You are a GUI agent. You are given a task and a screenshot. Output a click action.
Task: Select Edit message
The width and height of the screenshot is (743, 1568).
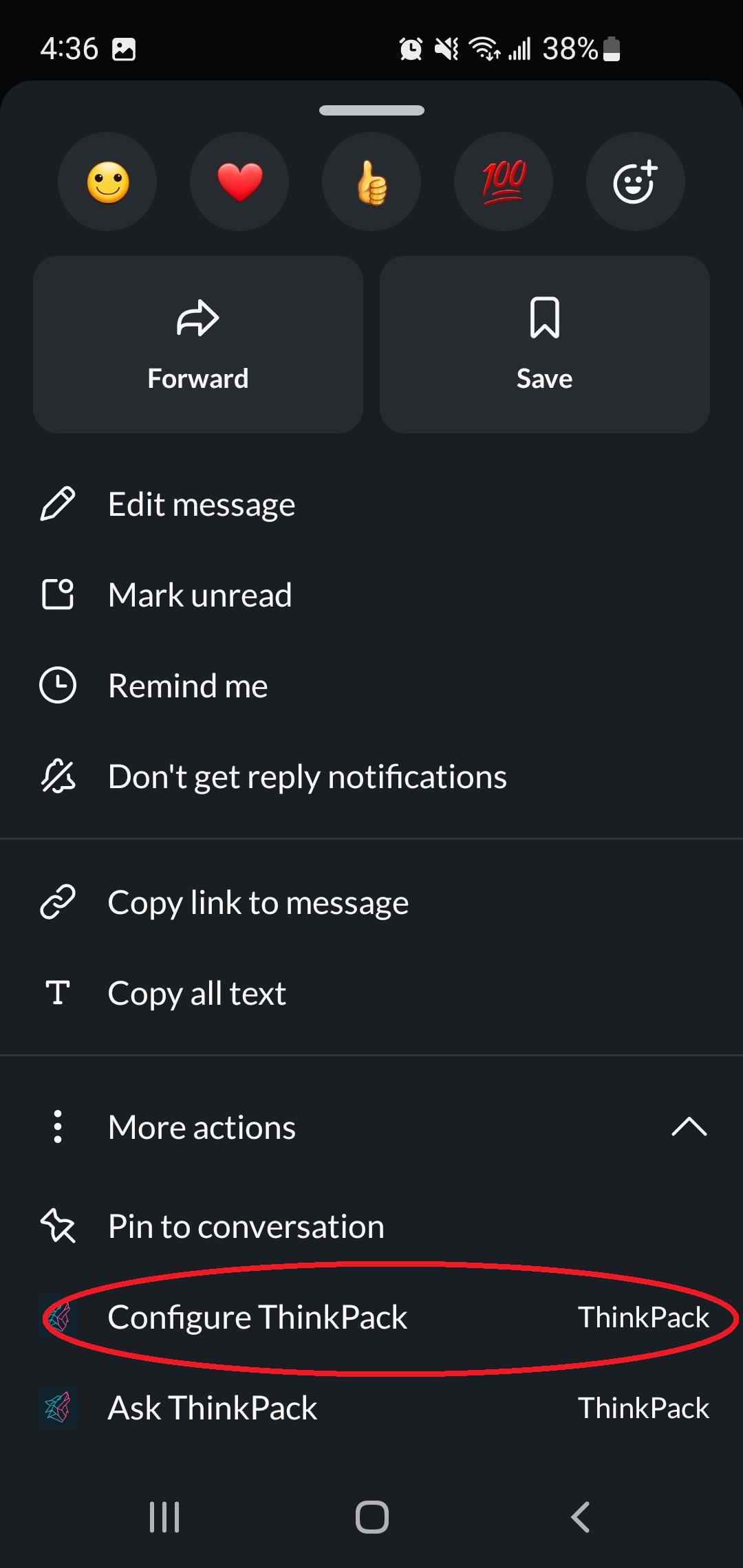tap(202, 505)
